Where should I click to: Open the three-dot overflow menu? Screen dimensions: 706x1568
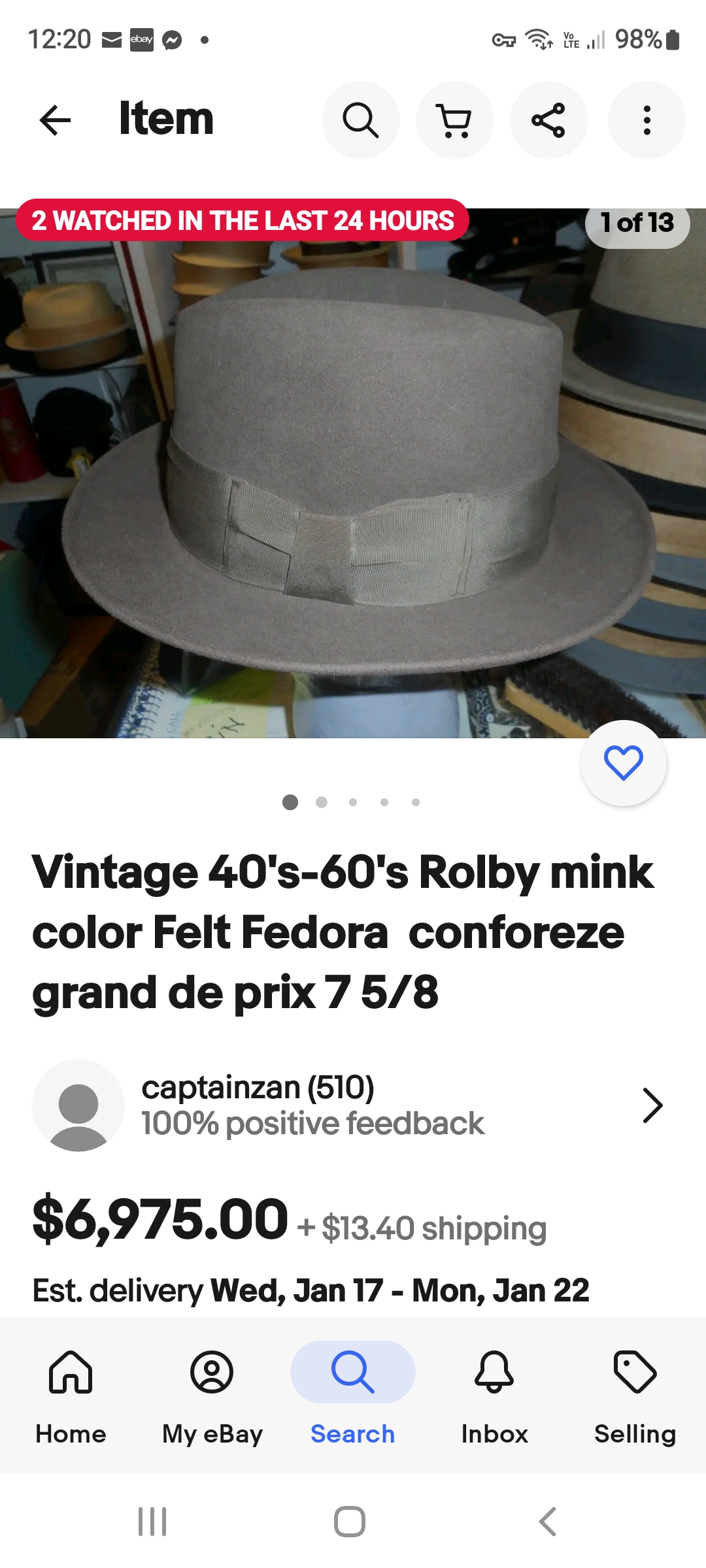(x=647, y=120)
